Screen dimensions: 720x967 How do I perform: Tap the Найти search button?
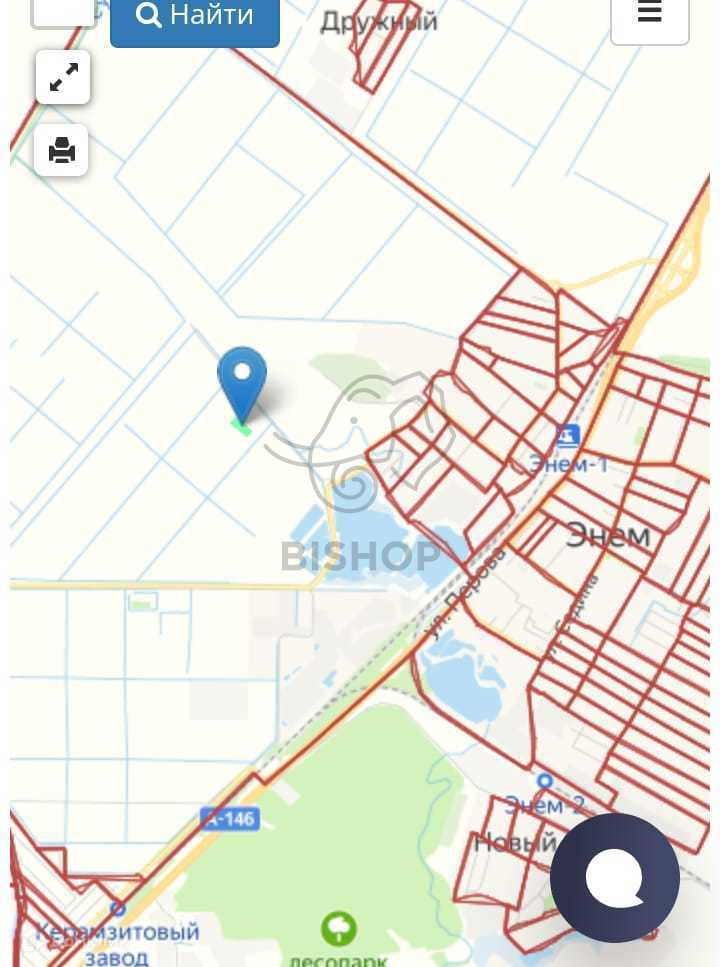point(195,18)
